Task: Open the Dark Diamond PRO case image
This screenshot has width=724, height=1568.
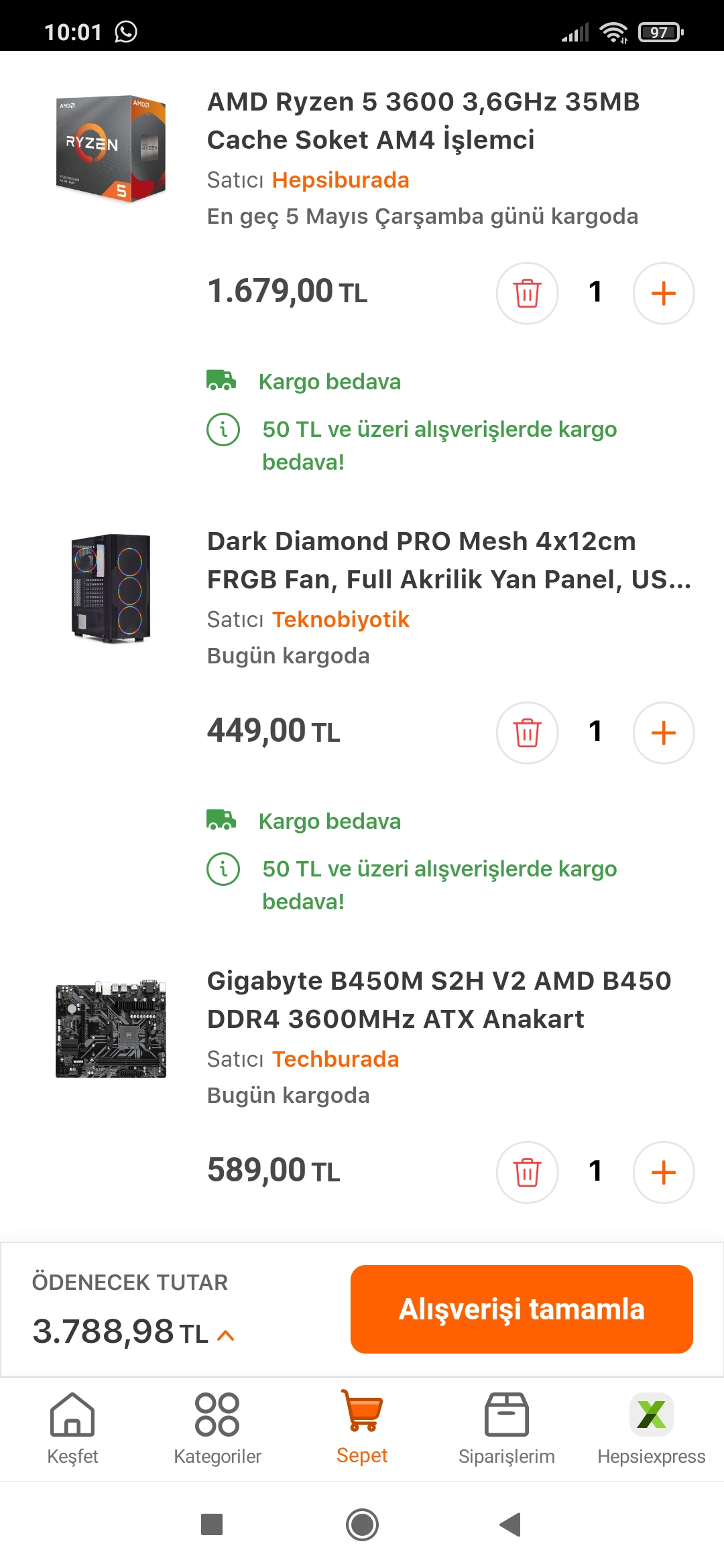Action: pyautogui.click(x=111, y=588)
